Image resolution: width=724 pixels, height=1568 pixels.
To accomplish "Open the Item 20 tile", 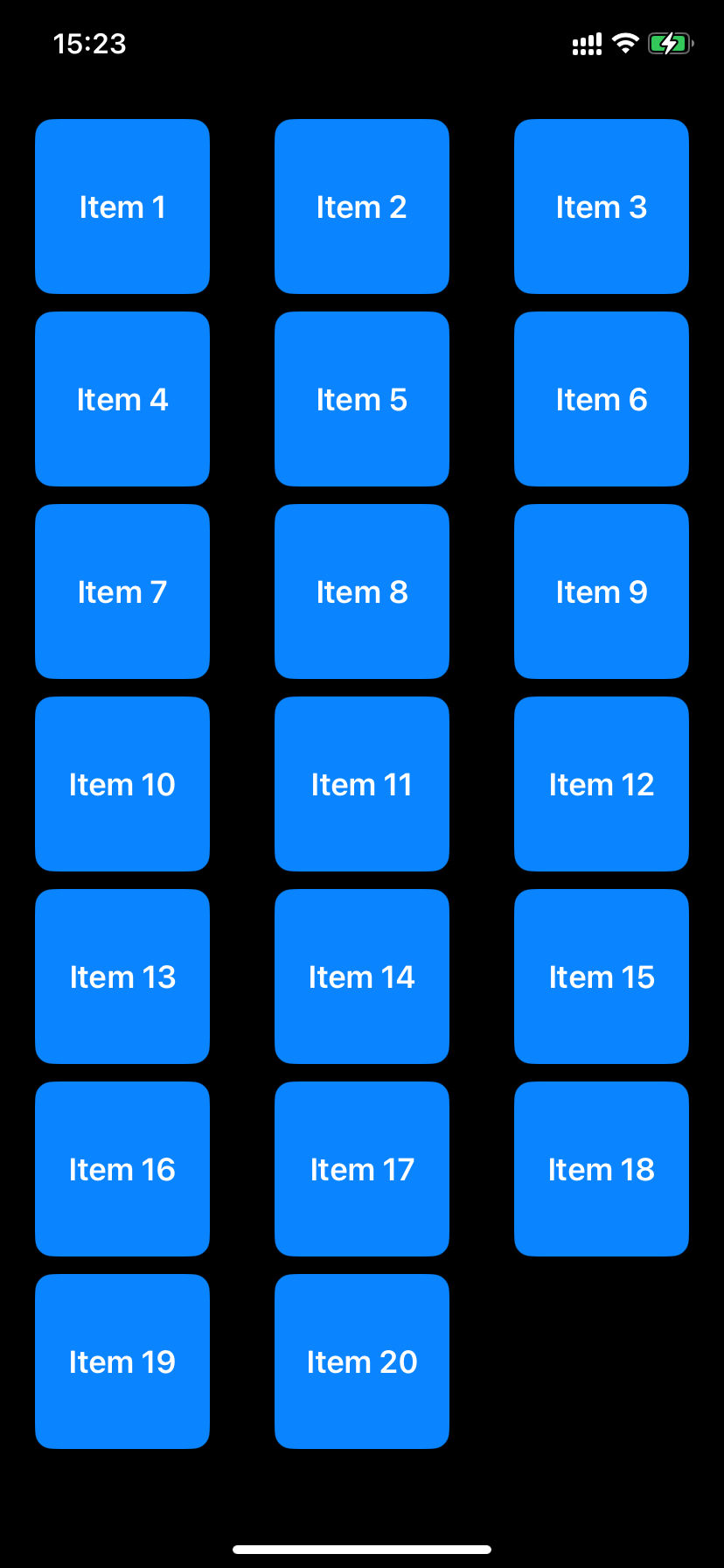I will click(362, 1361).
